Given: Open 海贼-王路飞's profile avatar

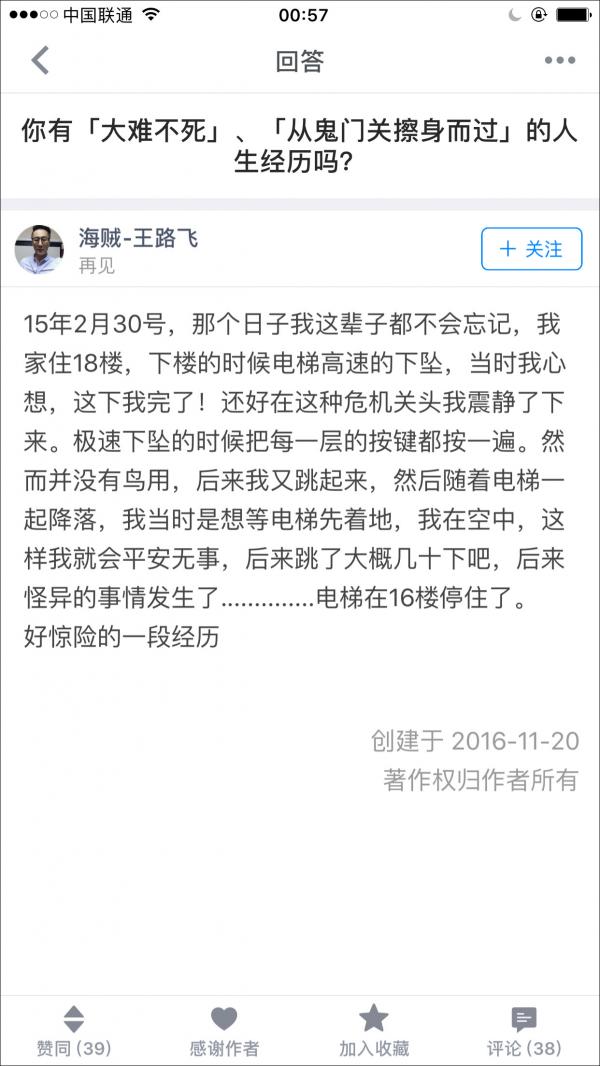Looking at the screenshot, I should pyautogui.click(x=39, y=249).
